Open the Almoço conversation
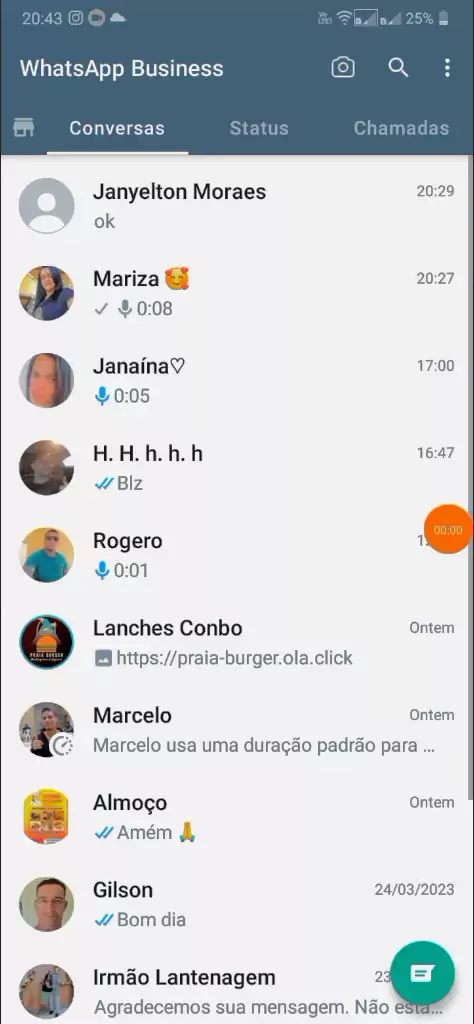This screenshot has height=1024, width=474. [236, 817]
